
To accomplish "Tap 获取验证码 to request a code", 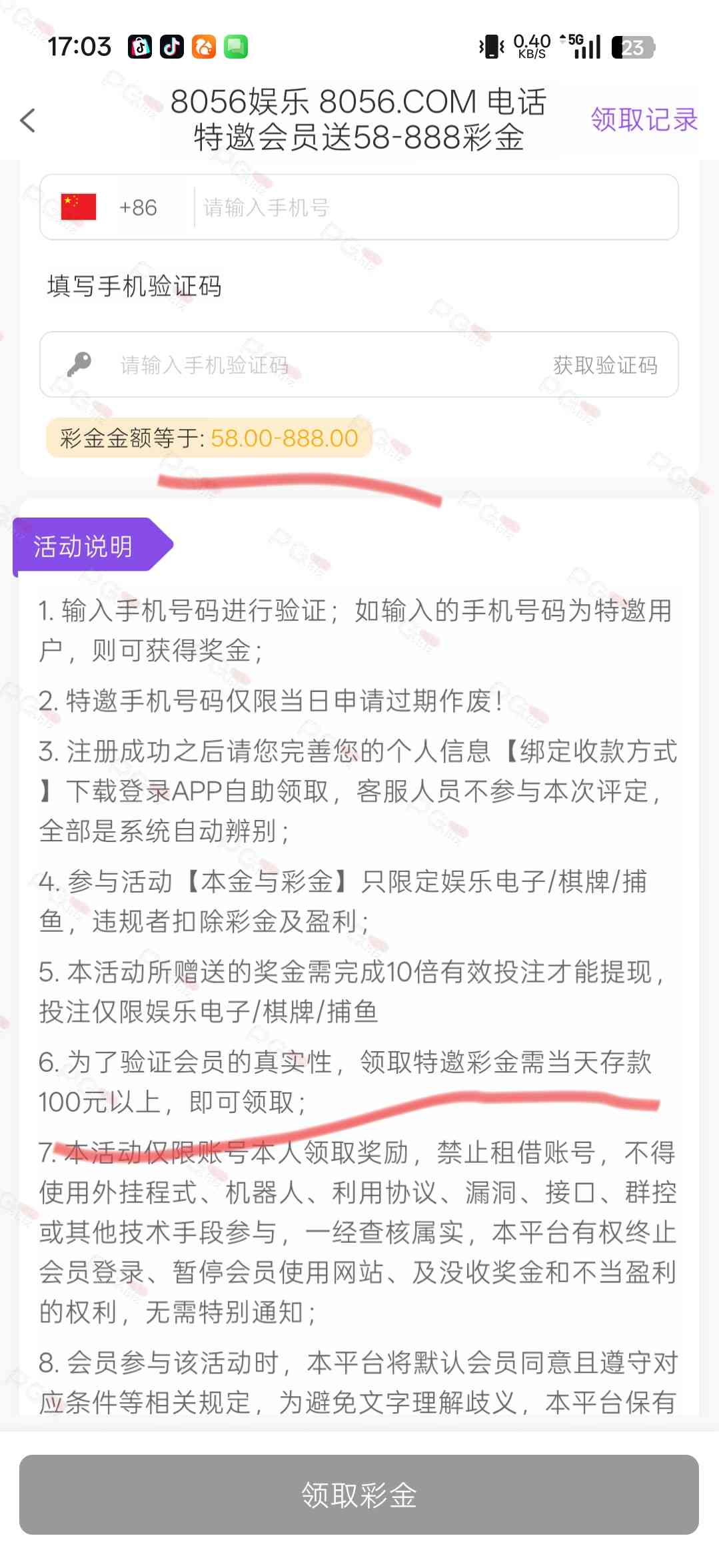I will tap(605, 365).
